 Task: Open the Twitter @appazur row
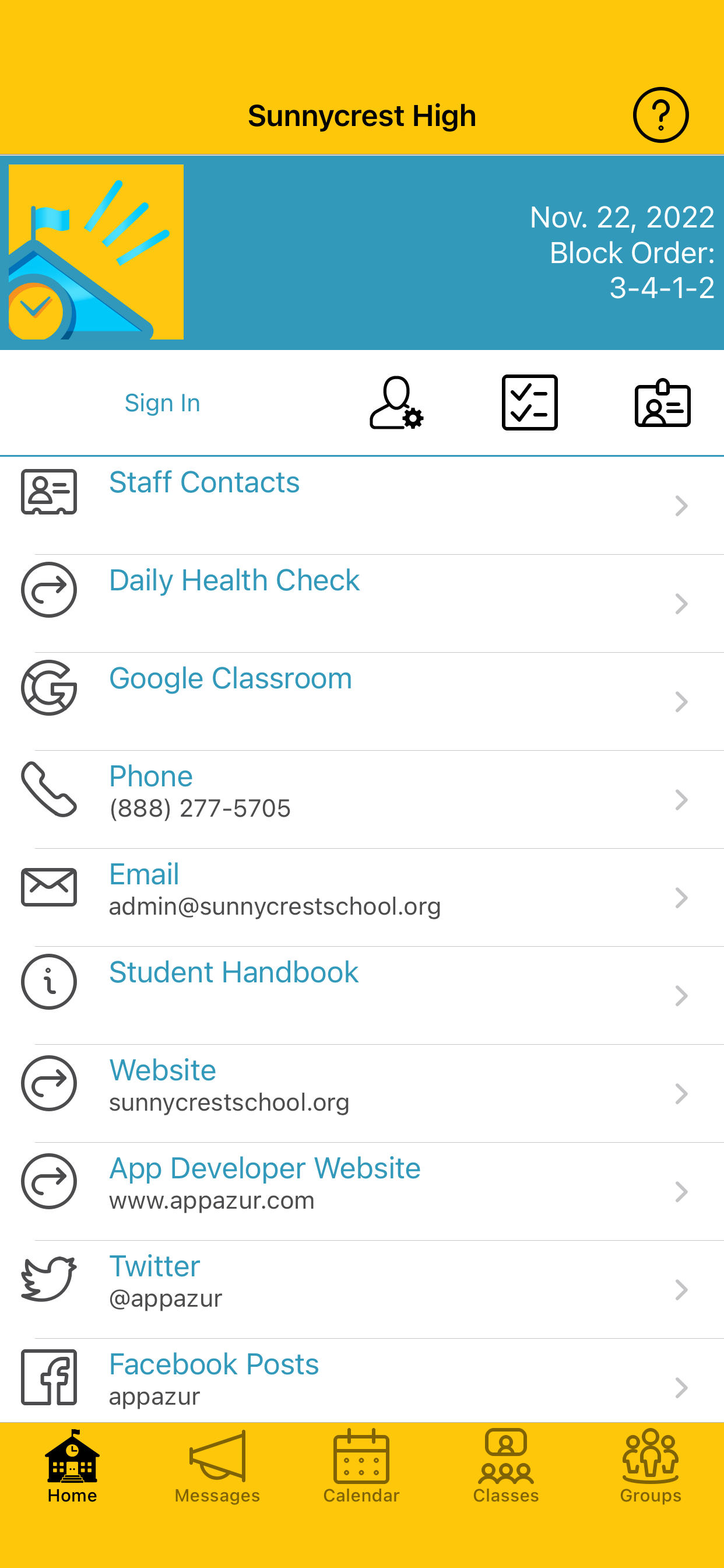(x=362, y=1289)
